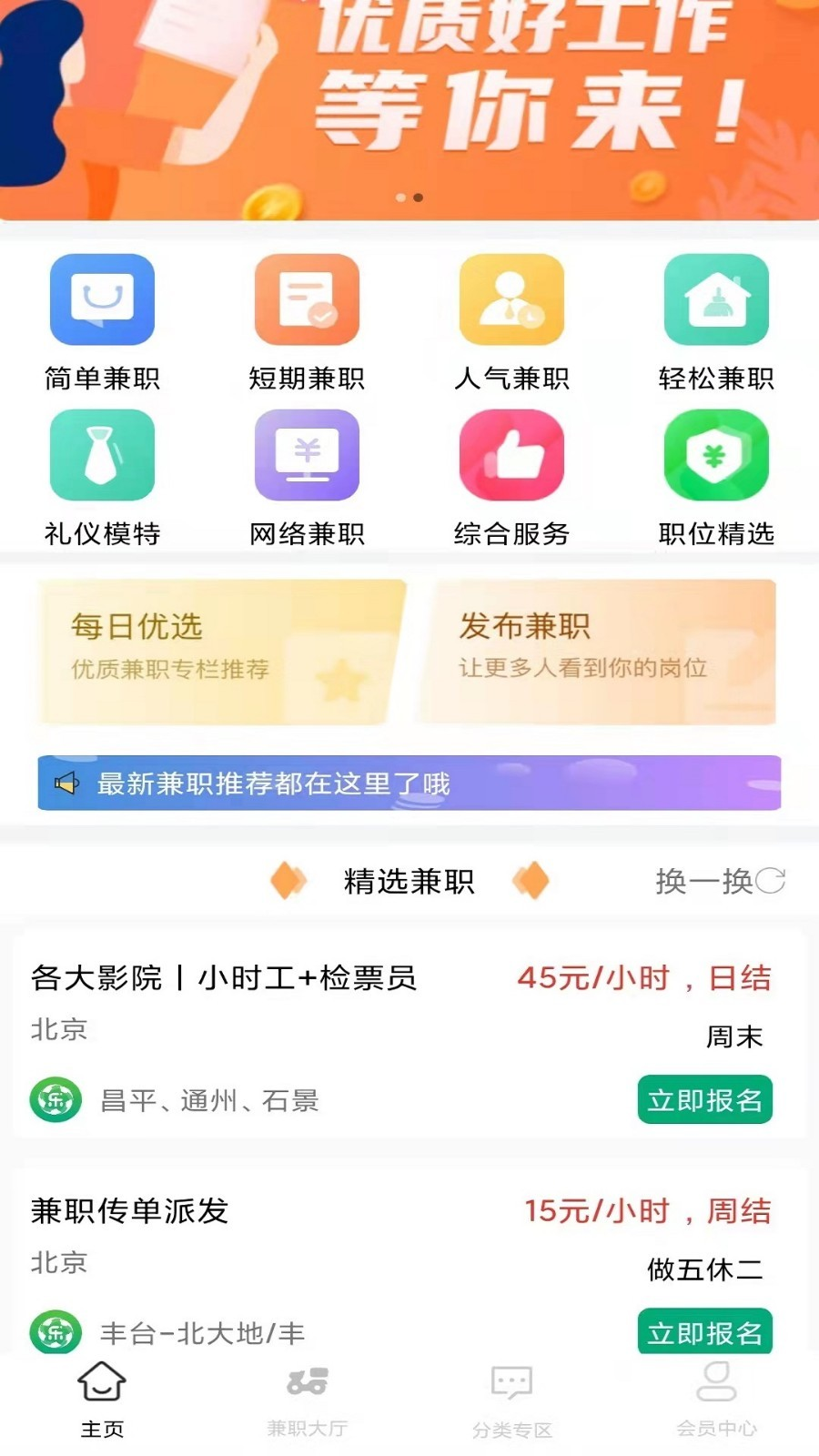Open the 轻松兼职 category icon
819x1456 pixels.
pyautogui.click(x=716, y=298)
